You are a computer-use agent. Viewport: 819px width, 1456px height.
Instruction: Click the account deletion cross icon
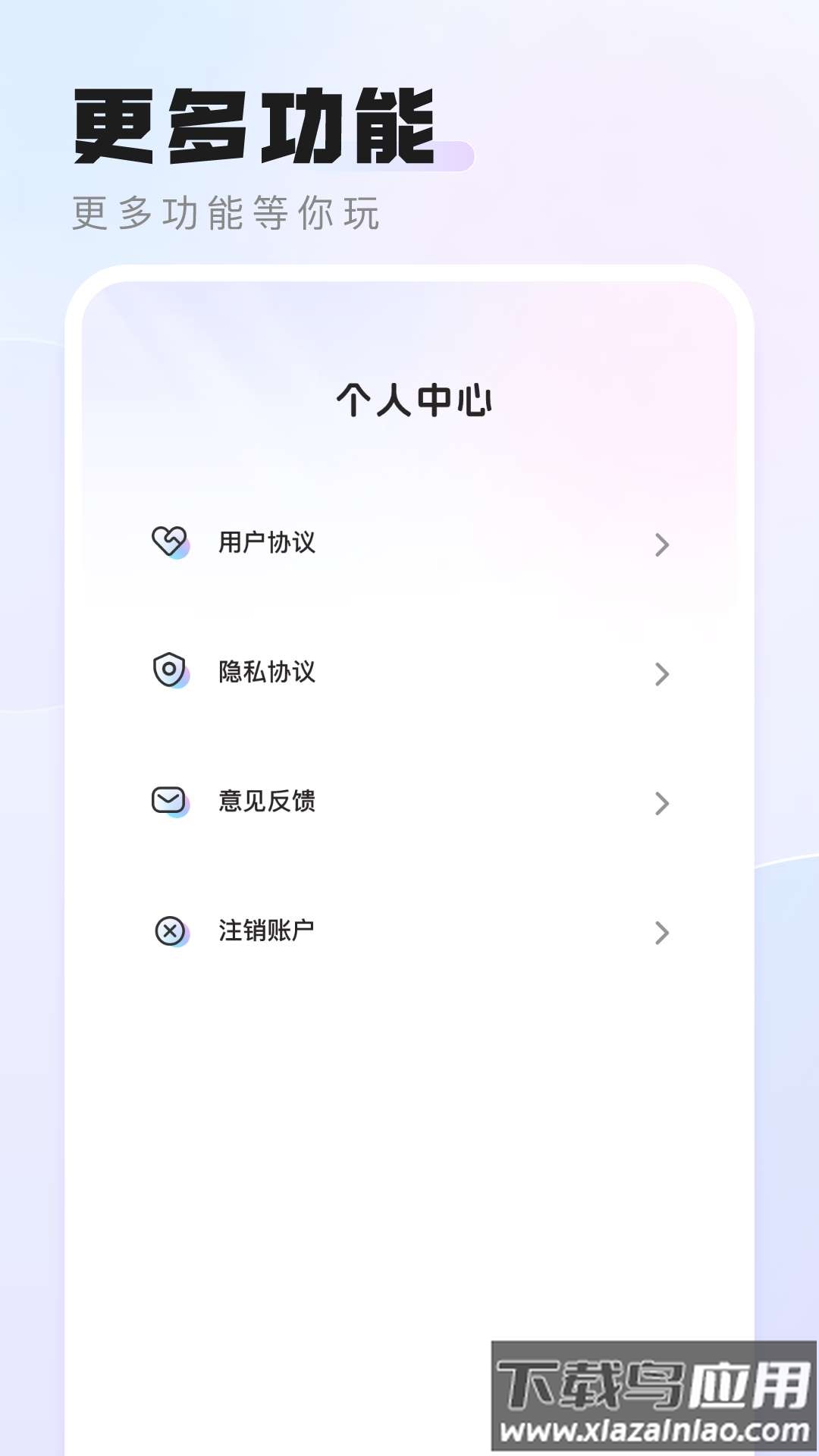pyautogui.click(x=171, y=929)
